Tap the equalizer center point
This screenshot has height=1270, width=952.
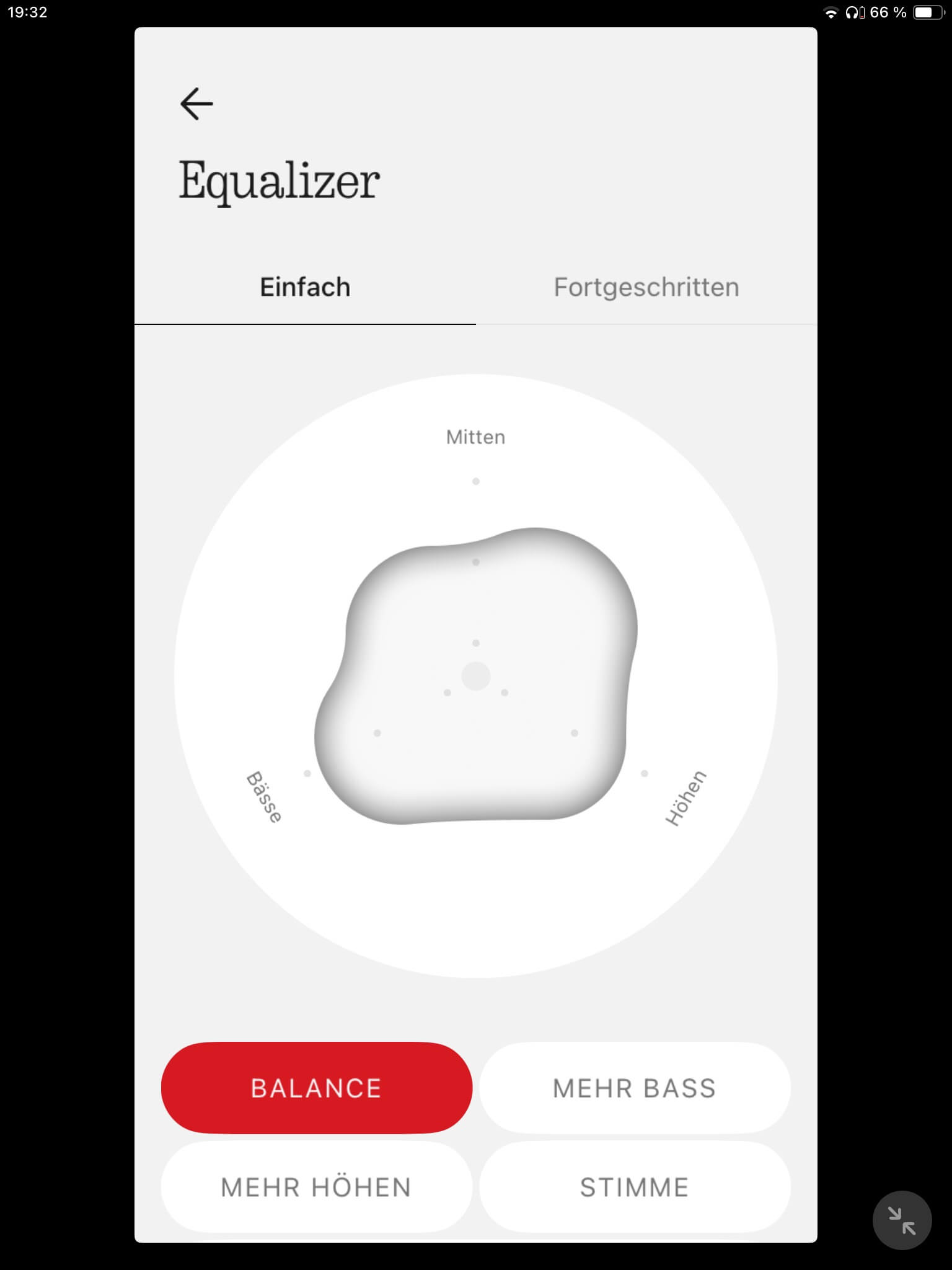(x=476, y=676)
